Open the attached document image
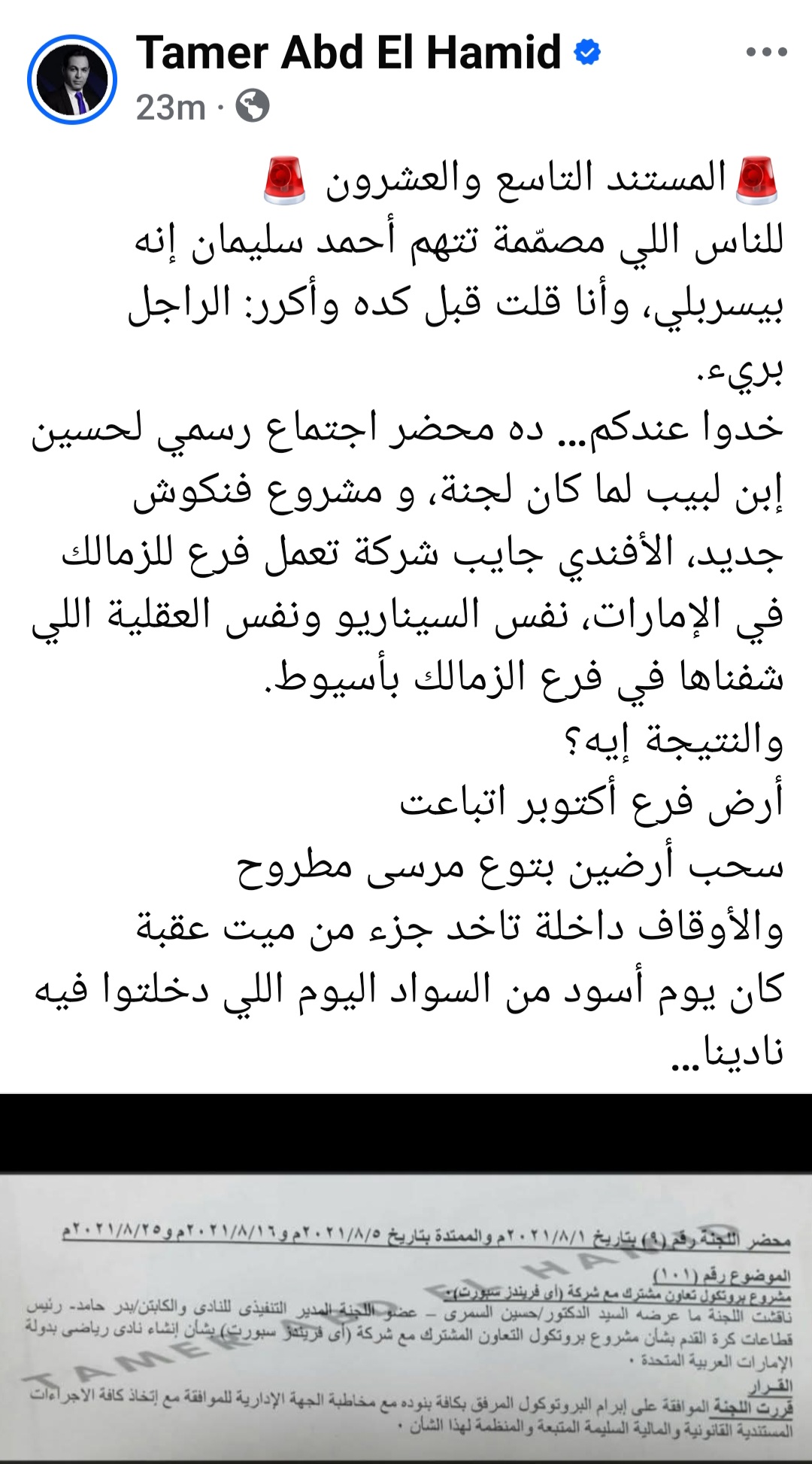812x1464 pixels. (406, 1317)
